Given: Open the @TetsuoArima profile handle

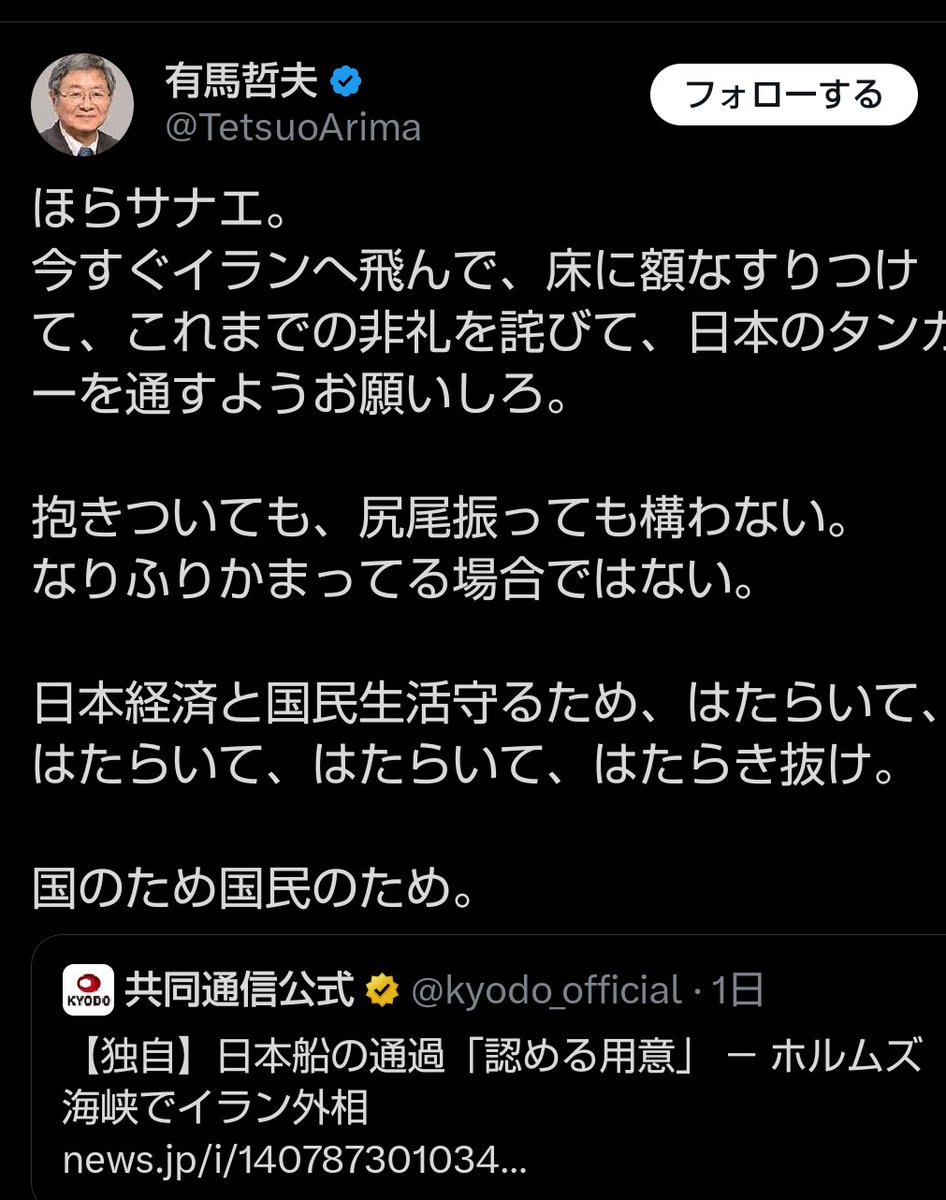Looking at the screenshot, I should (x=292, y=128).
